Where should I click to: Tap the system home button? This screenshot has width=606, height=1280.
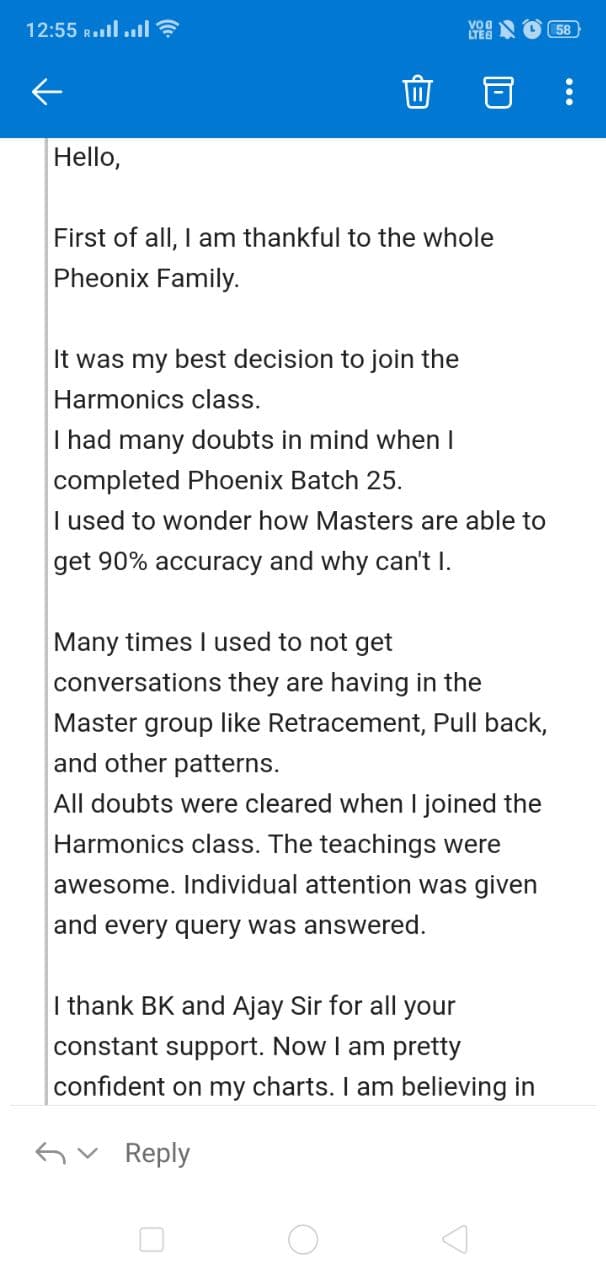point(303,1240)
